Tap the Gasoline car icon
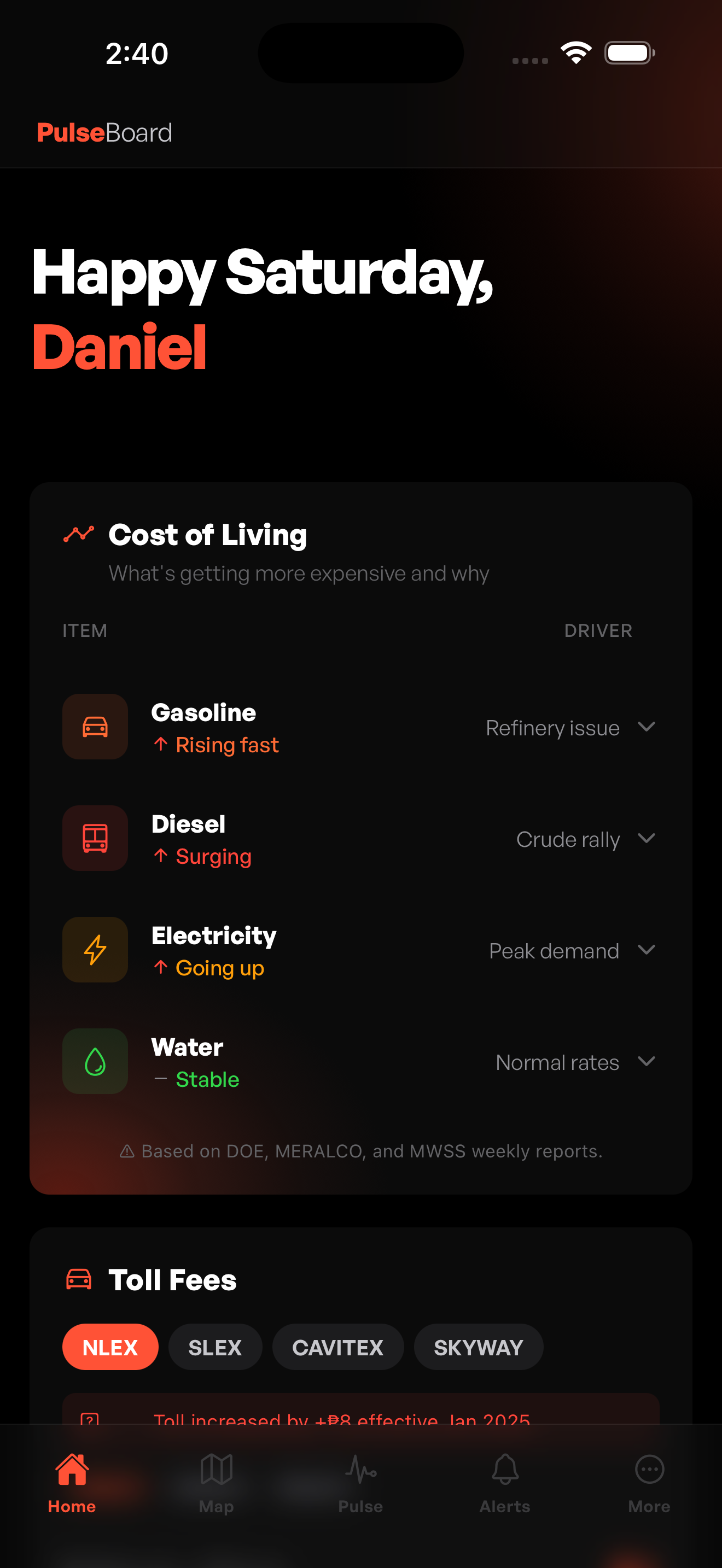The width and height of the screenshot is (722, 1568). pos(95,727)
